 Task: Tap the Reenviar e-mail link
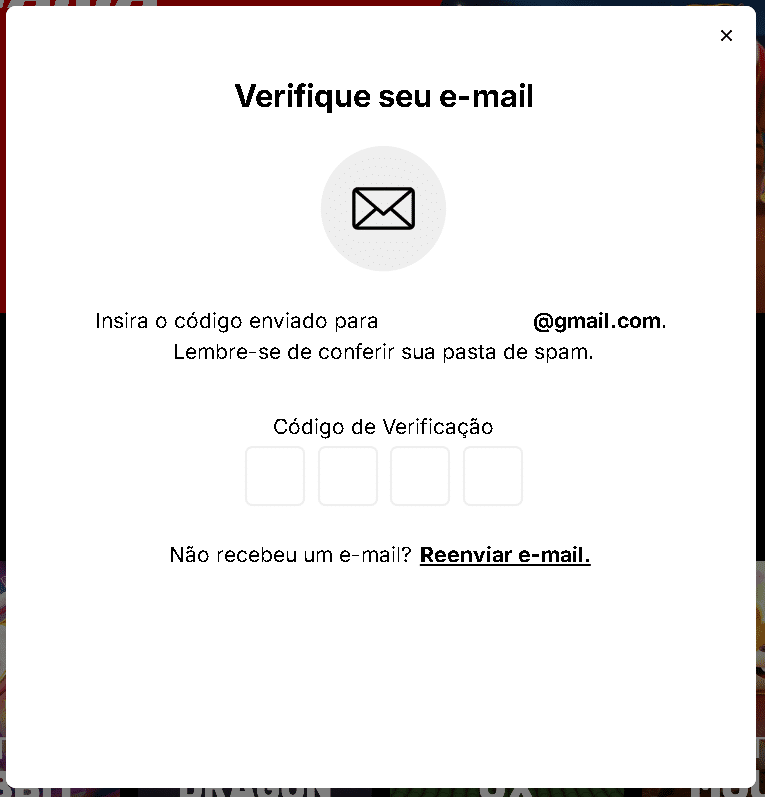tap(505, 556)
